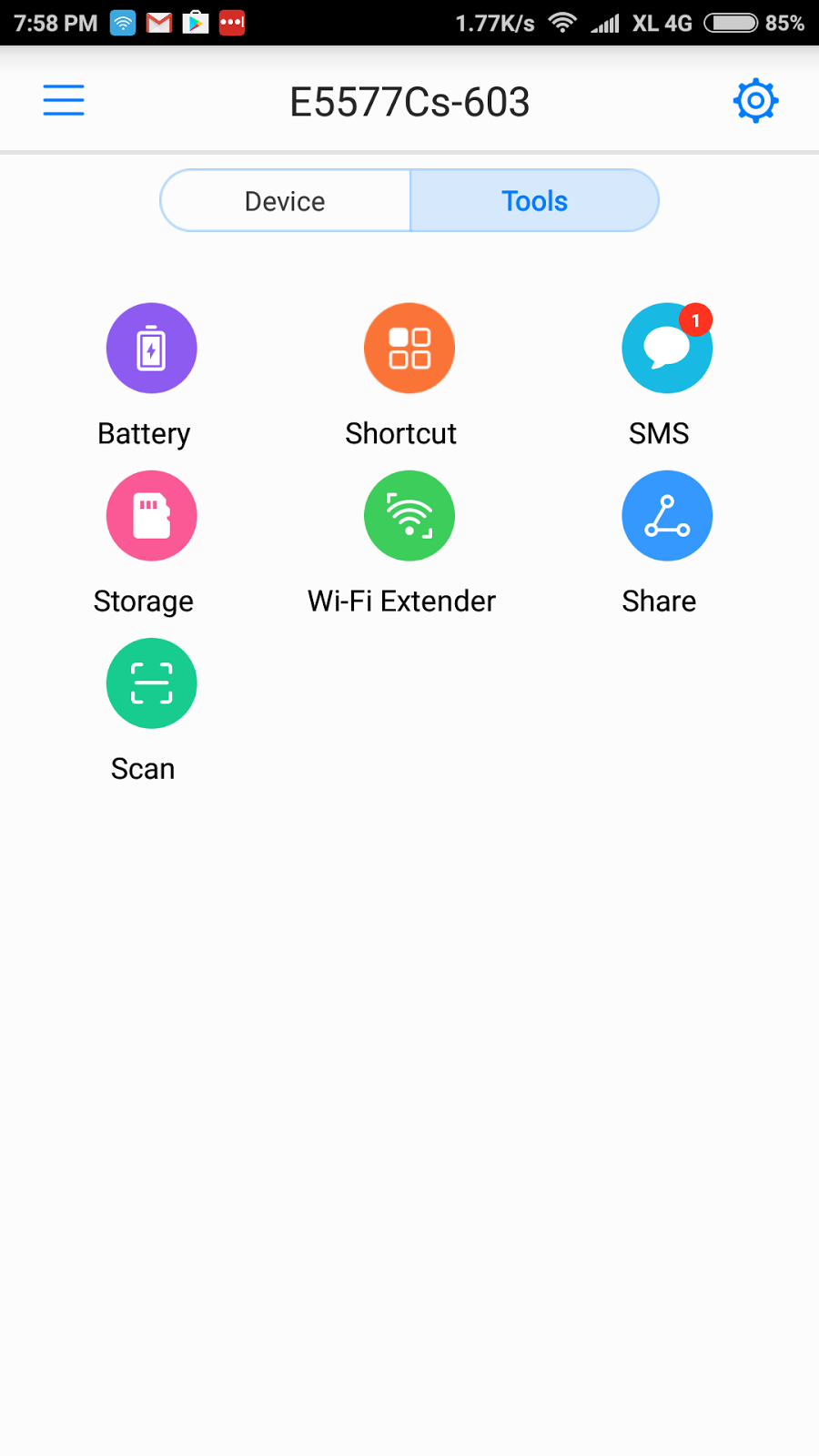Select the Tools tab
The height and width of the screenshot is (1456, 819).
click(534, 200)
